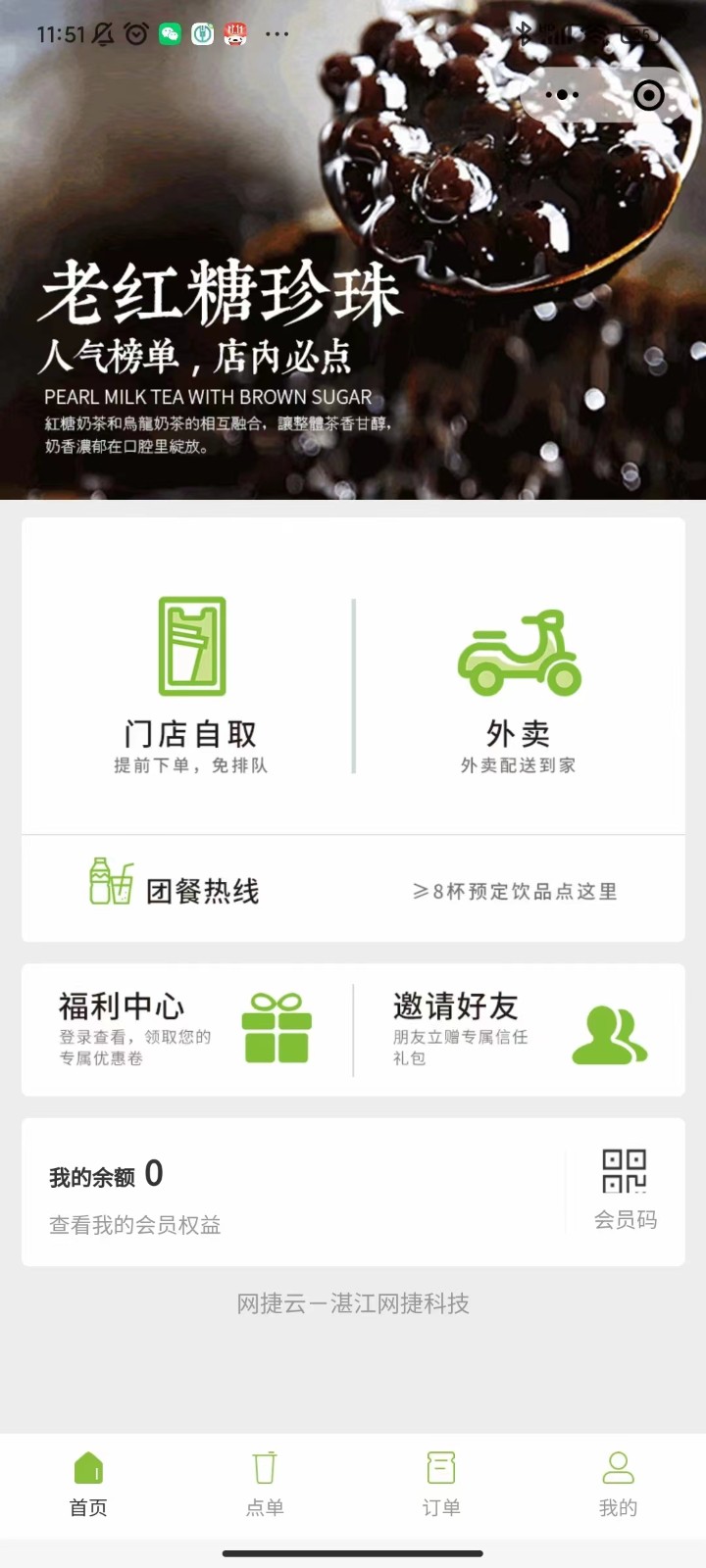This screenshot has height=1568, width=706.
Task: View 查看我的会员权益 membership benefits
Action: click(135, 1225)
